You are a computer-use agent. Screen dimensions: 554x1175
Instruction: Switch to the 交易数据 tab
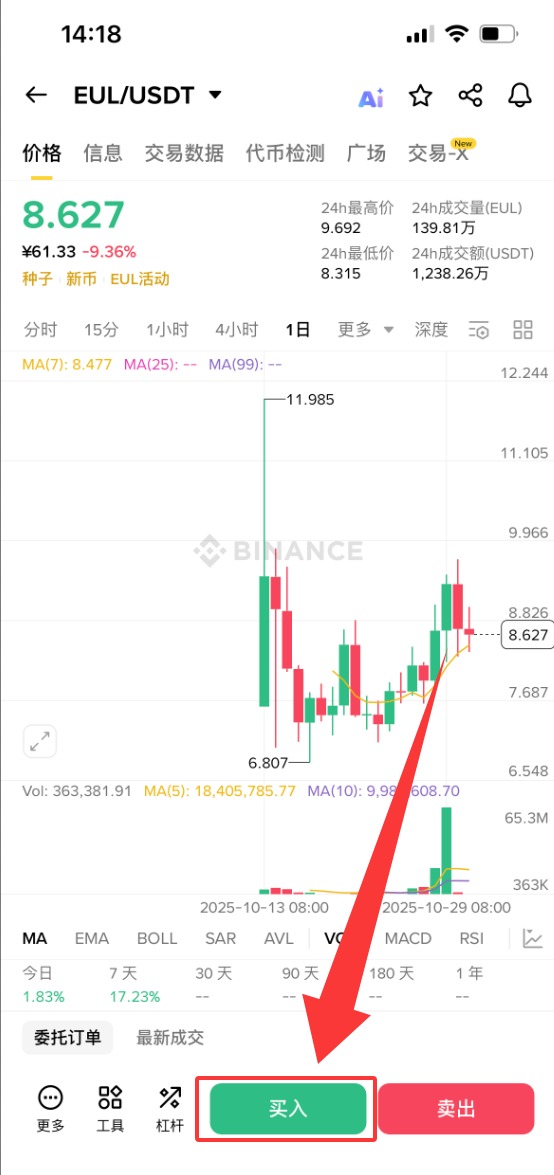point(184,153)
